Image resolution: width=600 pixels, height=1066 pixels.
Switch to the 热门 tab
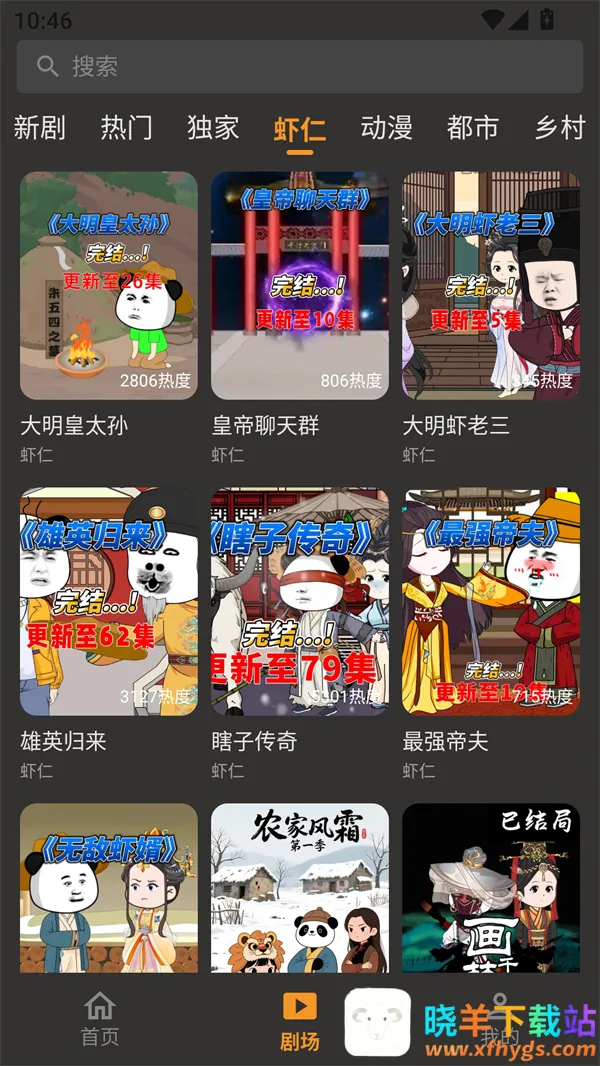pos(127,127)
